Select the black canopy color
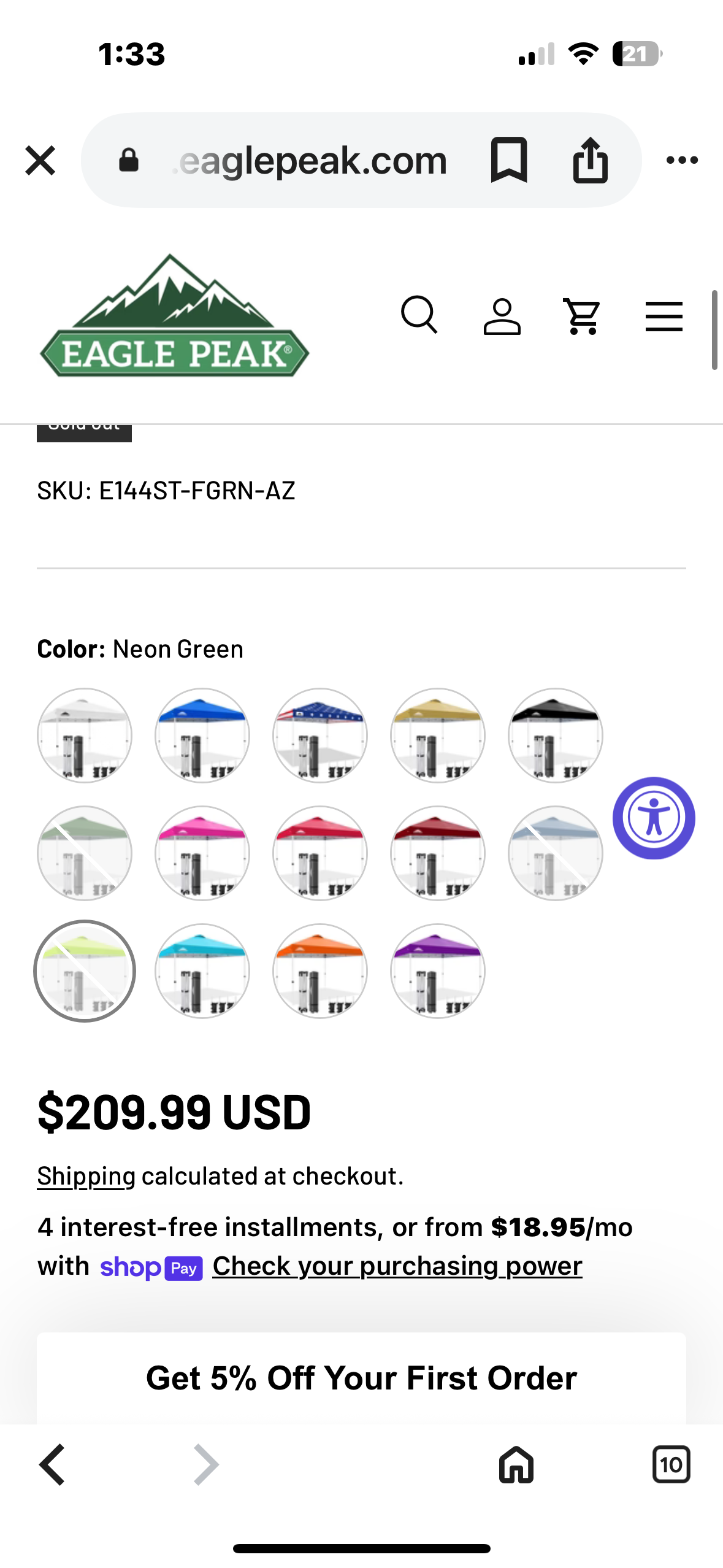The image size is (723, 1568). click(555, 735)
